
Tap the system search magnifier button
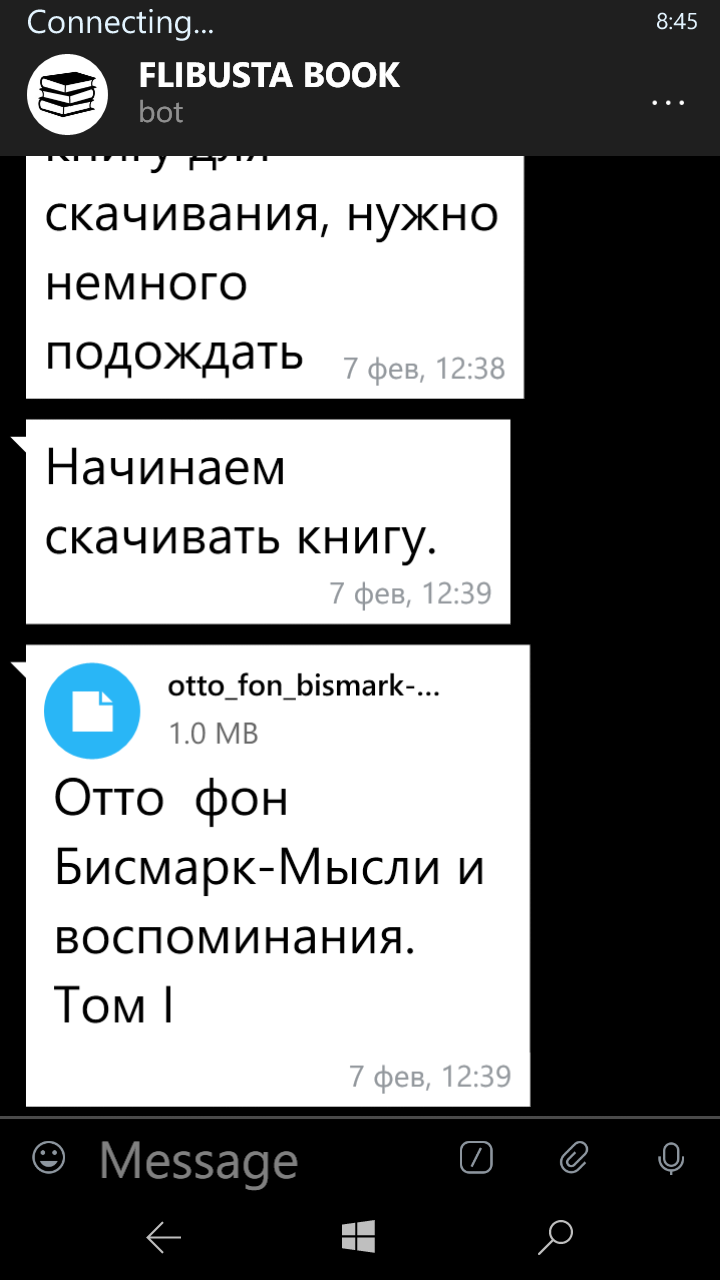coord(555,1237)
